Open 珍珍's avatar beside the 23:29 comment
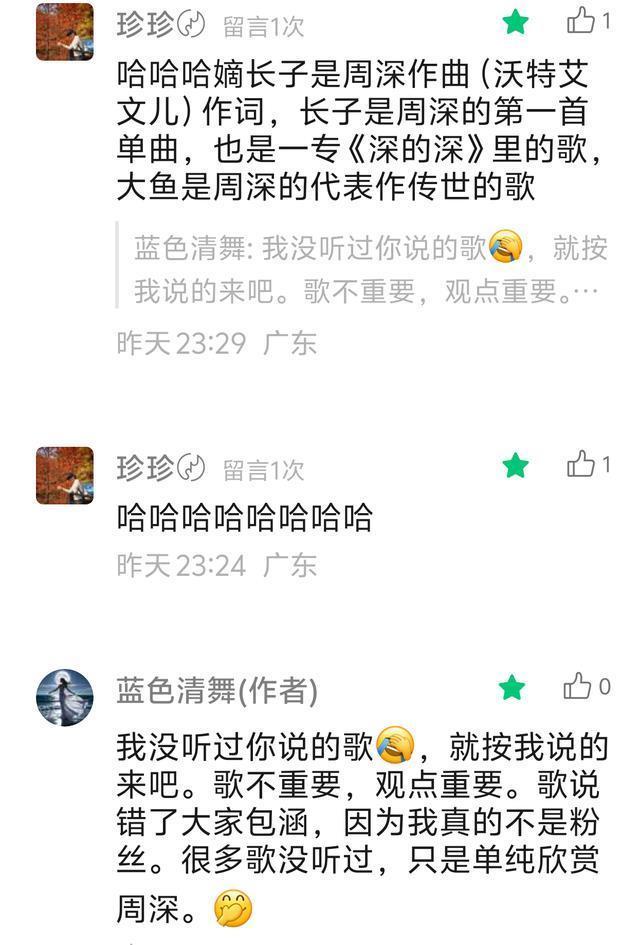Screen dimensions: 640x945 tap(65, 32)
